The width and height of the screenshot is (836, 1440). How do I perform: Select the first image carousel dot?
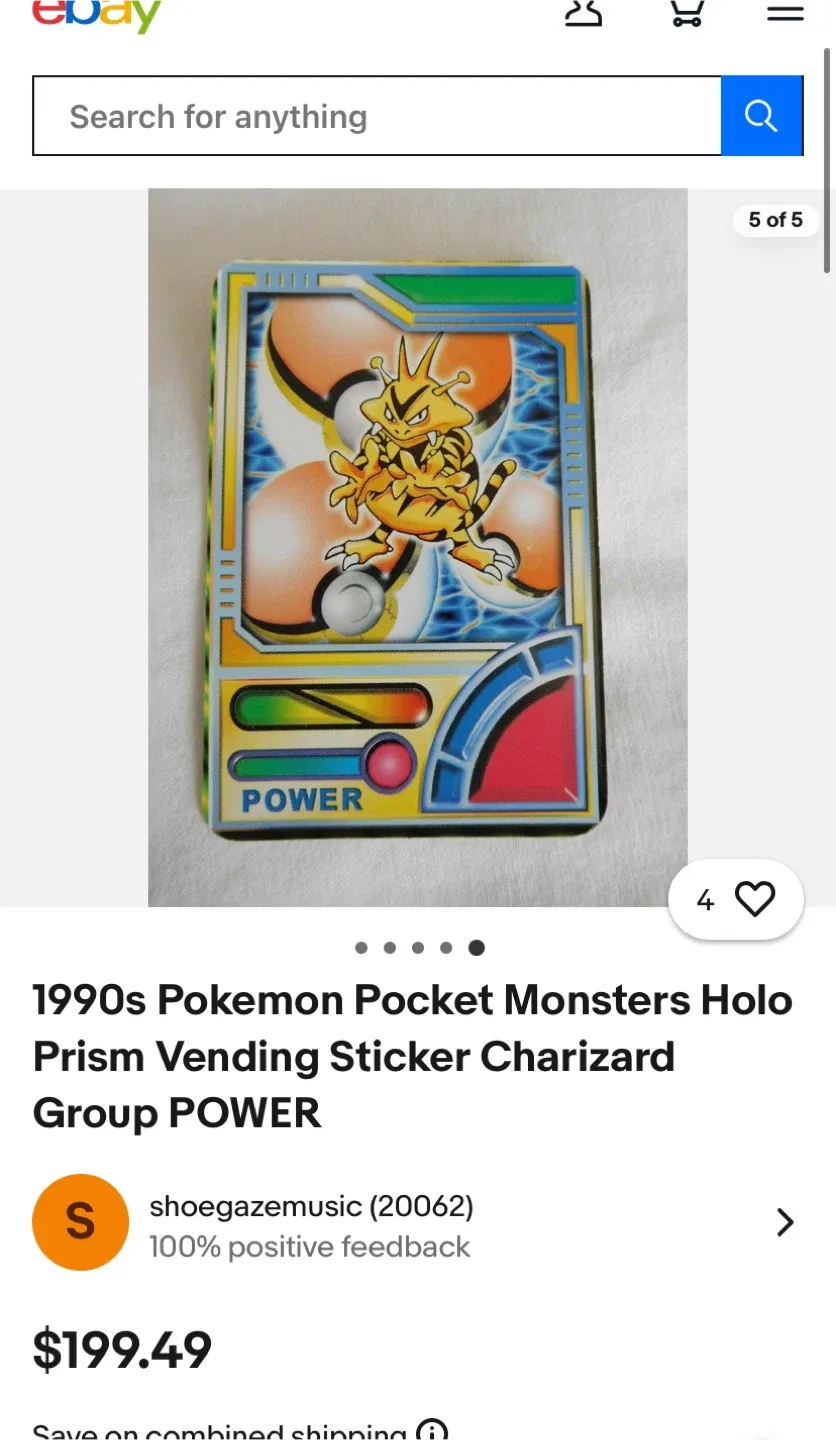tap(361, 947)
